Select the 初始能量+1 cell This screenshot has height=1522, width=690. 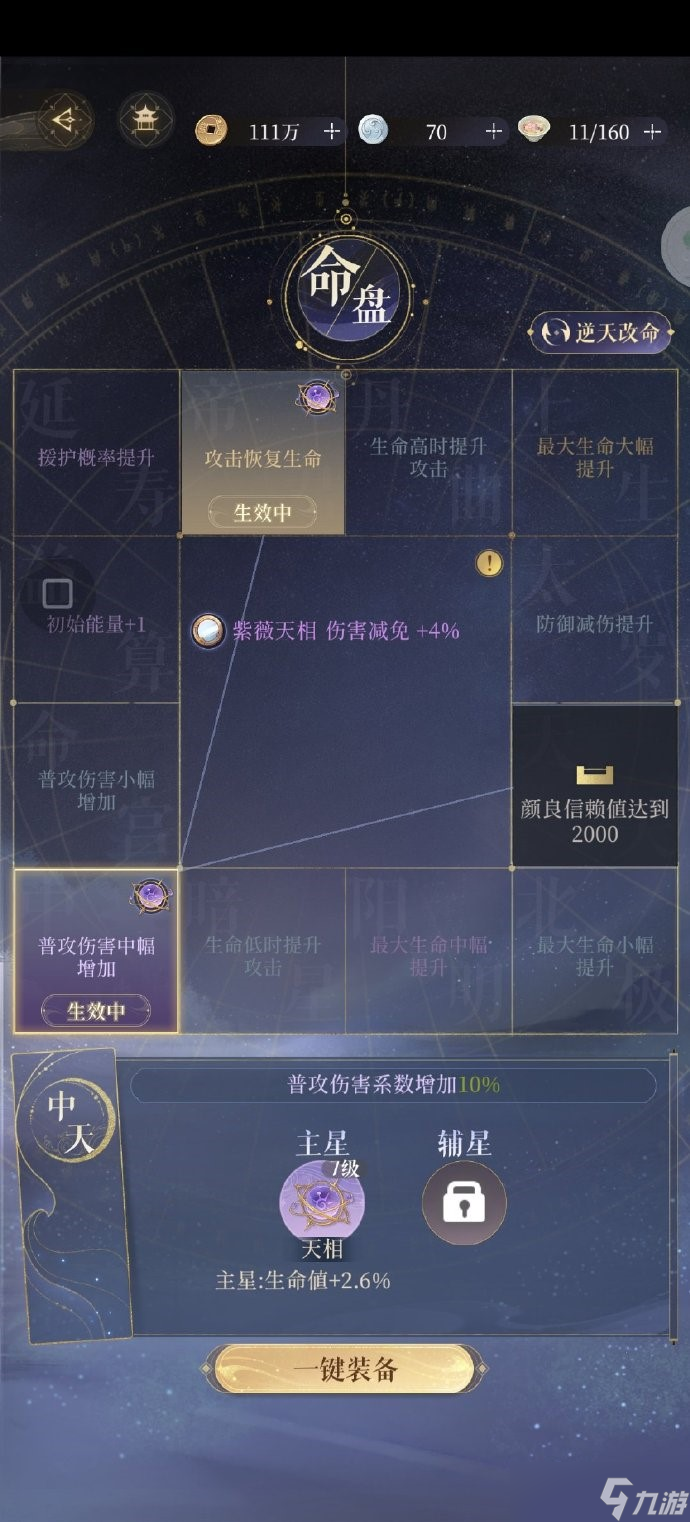[x=97, y=624]
